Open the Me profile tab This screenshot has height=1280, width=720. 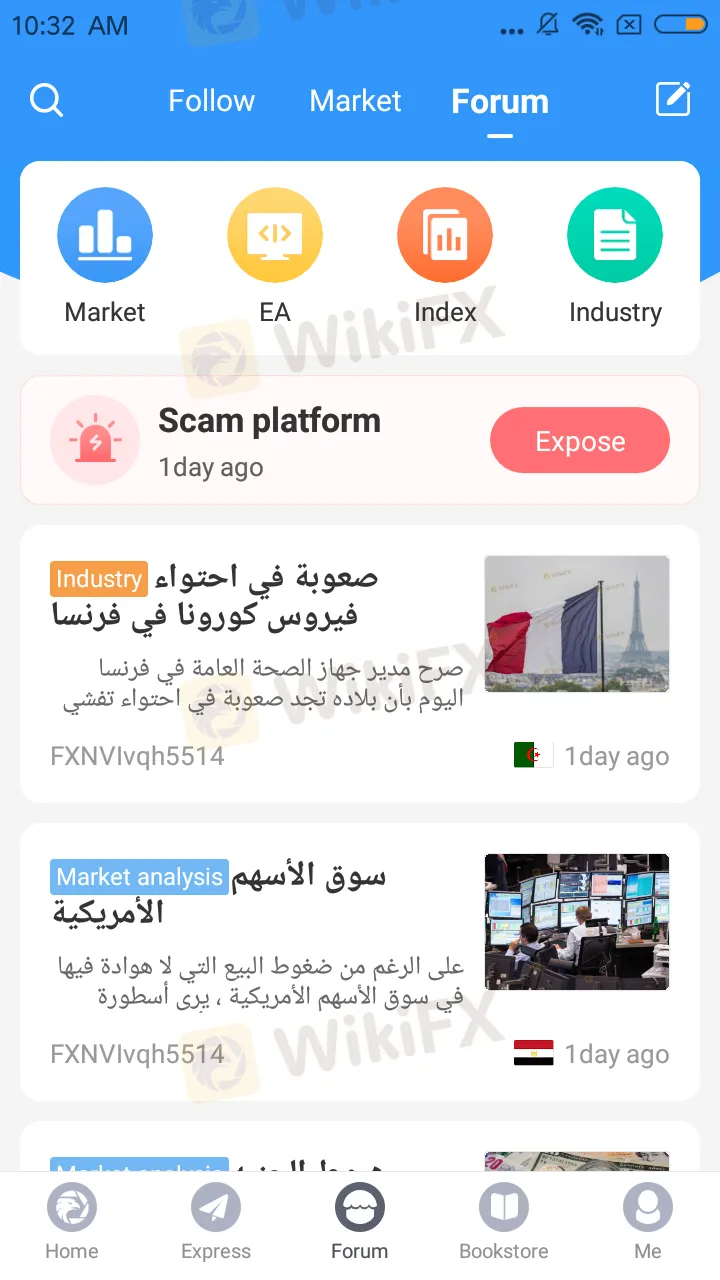tap(648, 1222)
